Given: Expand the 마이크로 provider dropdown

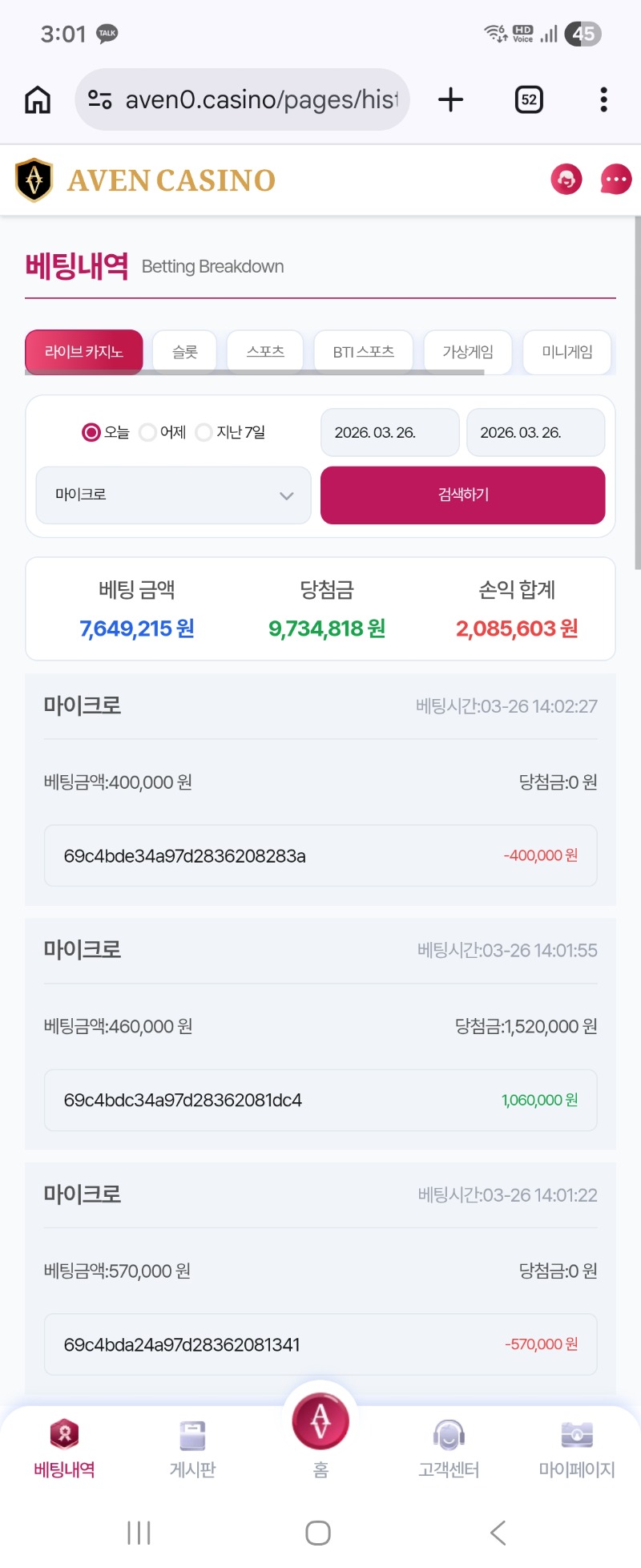Looking at the screenshot, I should (x=172, y=495).
